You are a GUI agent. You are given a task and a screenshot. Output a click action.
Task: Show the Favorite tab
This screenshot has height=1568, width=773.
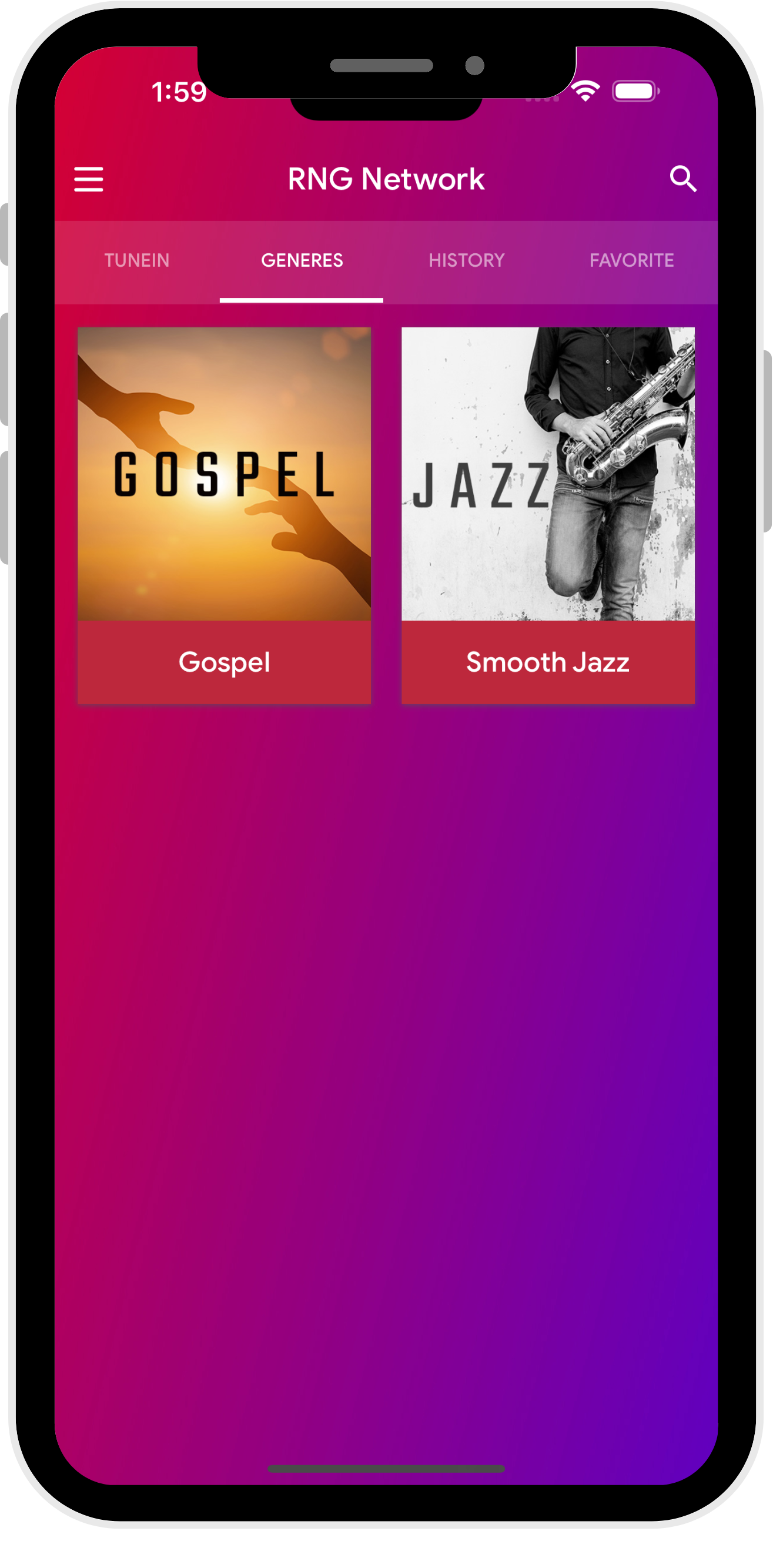631,260
